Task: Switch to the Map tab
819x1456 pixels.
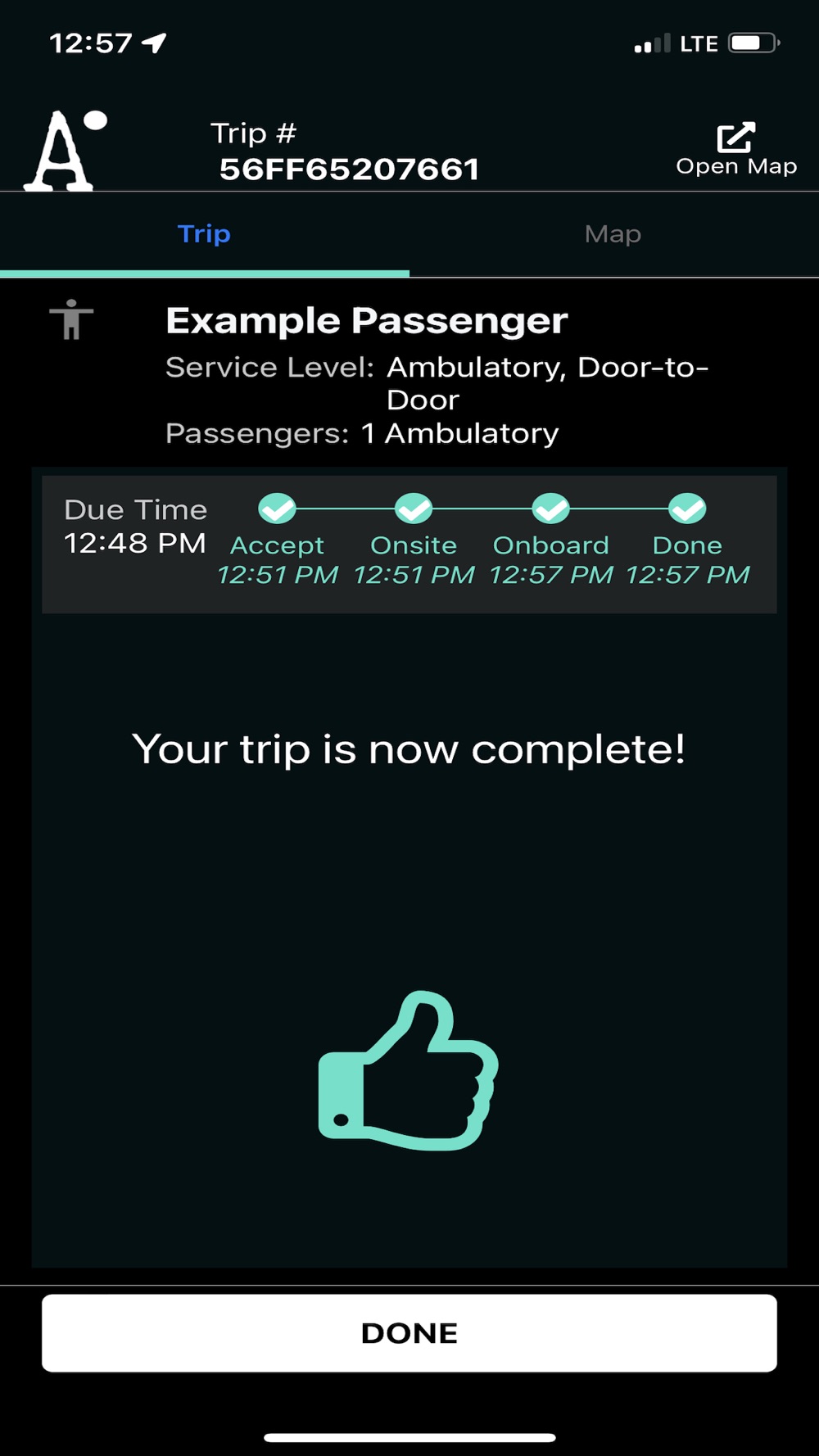Action: (x=613, y=235)
